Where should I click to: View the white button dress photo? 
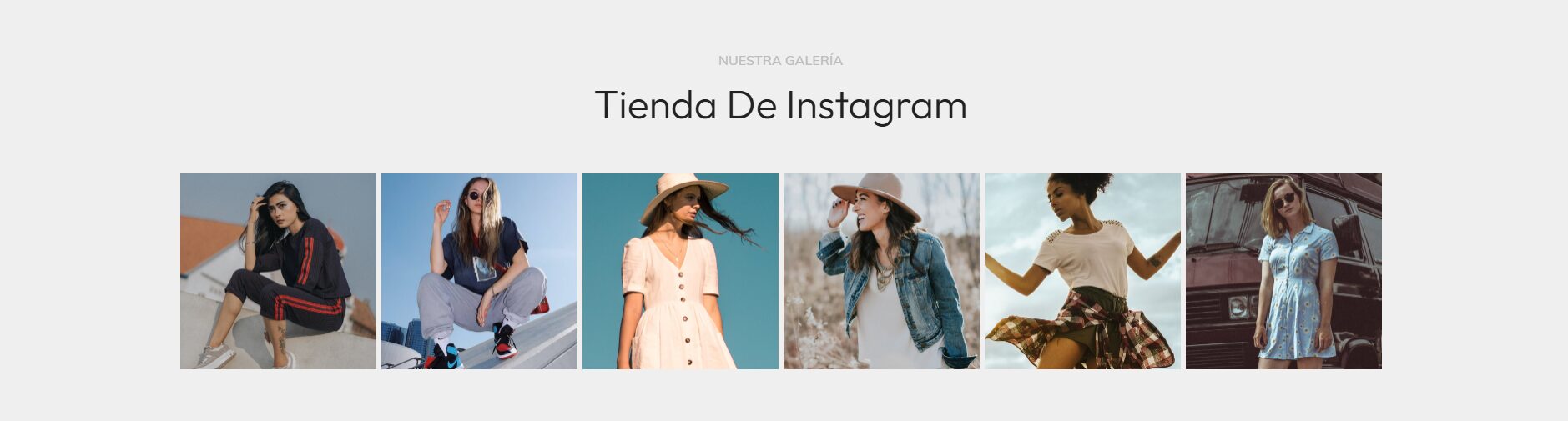[680, 271]
